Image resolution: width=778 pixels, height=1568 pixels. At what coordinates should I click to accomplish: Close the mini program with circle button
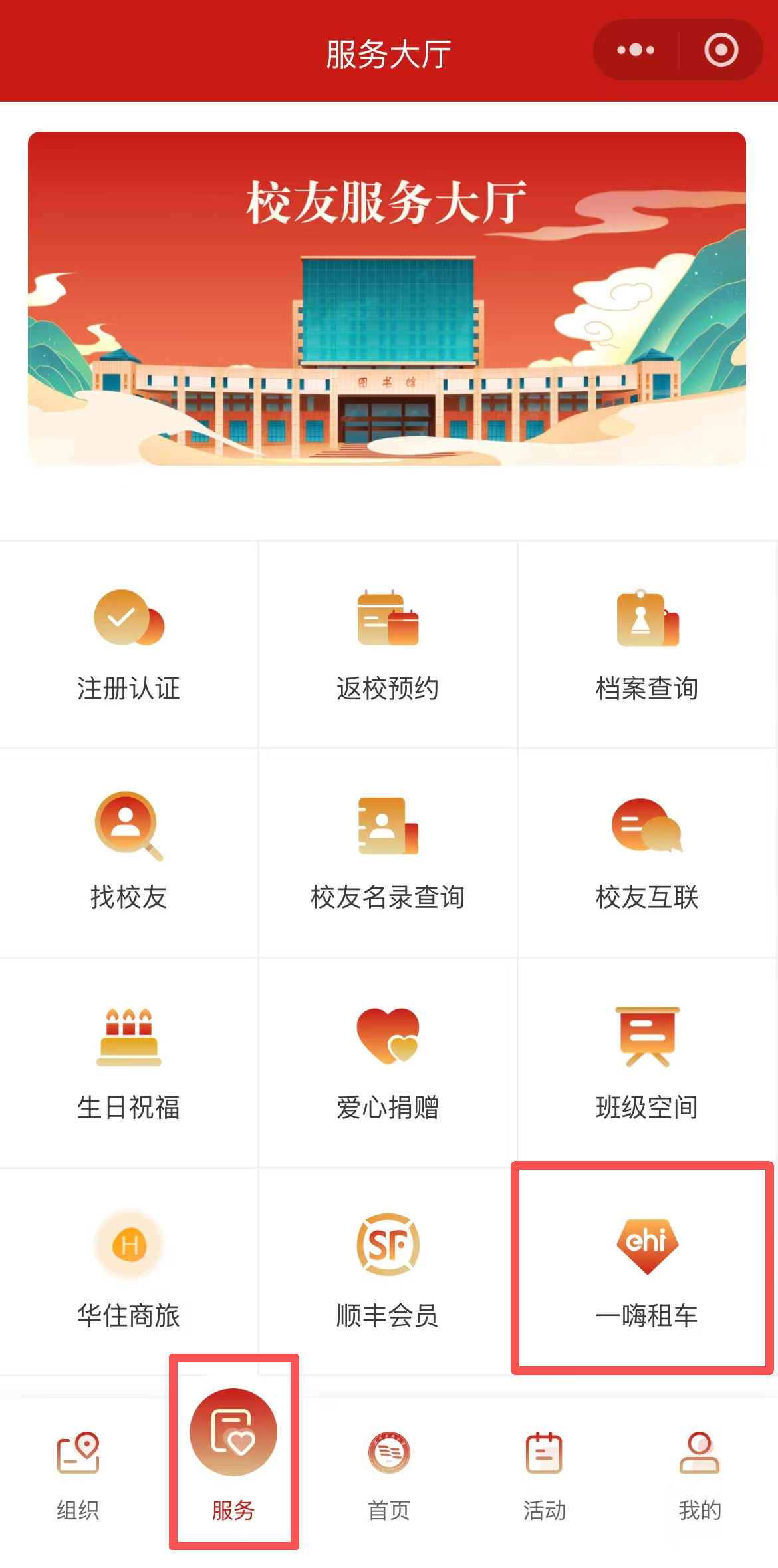[721, 50]
